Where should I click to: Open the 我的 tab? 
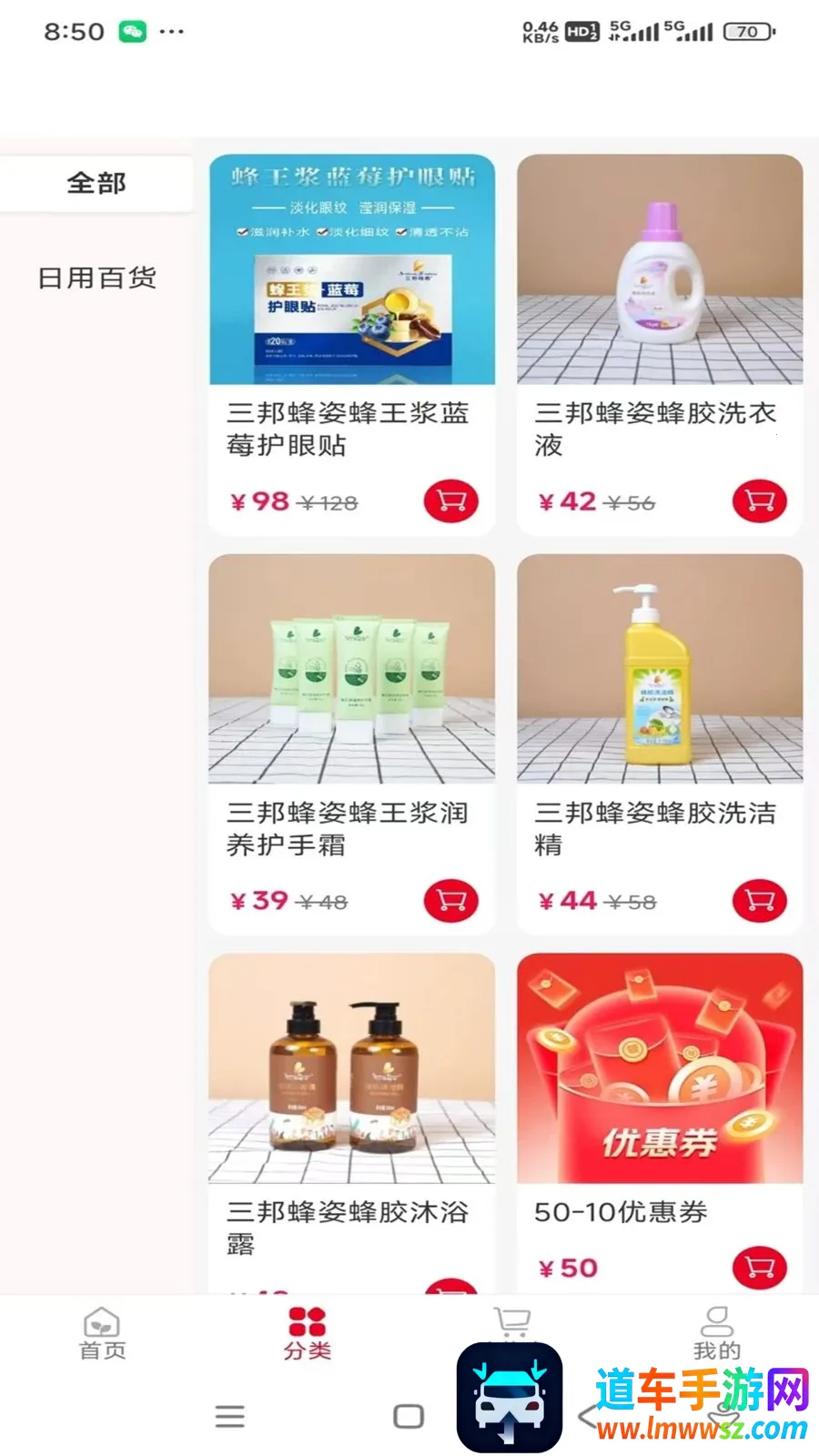tap(717, 1334)
